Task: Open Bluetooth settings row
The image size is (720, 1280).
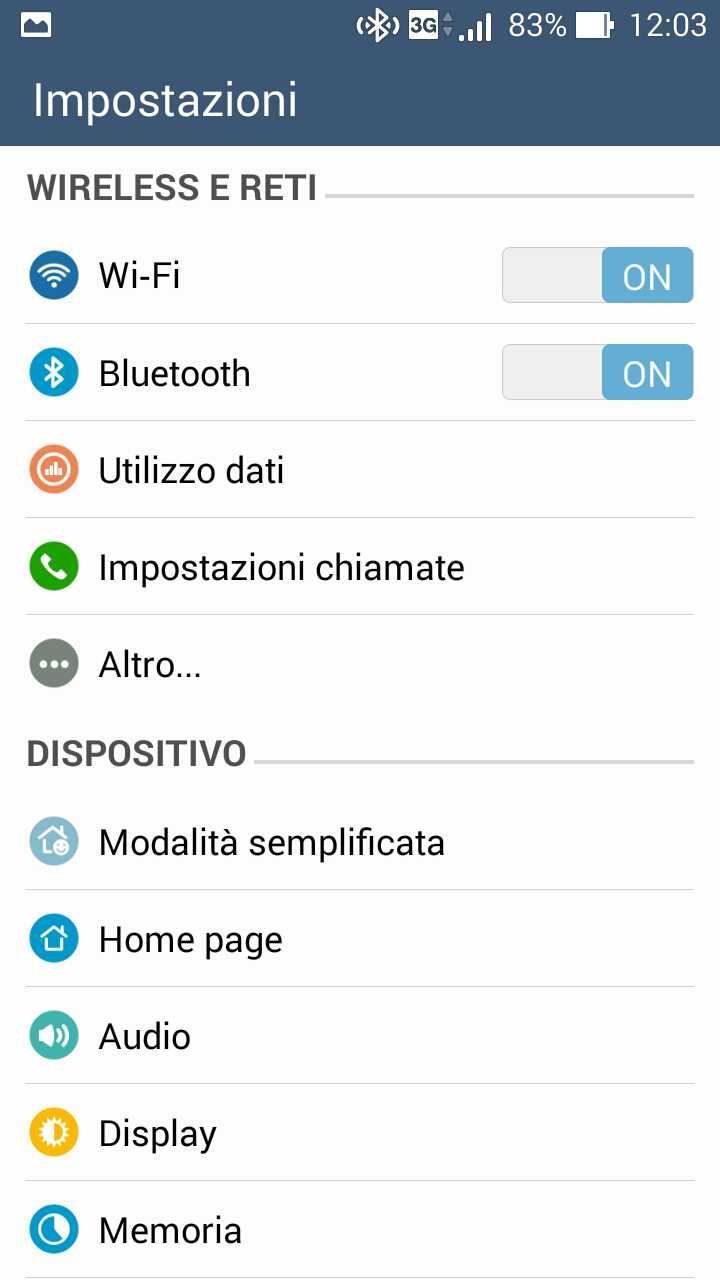Action: click(x=250, y=373)
